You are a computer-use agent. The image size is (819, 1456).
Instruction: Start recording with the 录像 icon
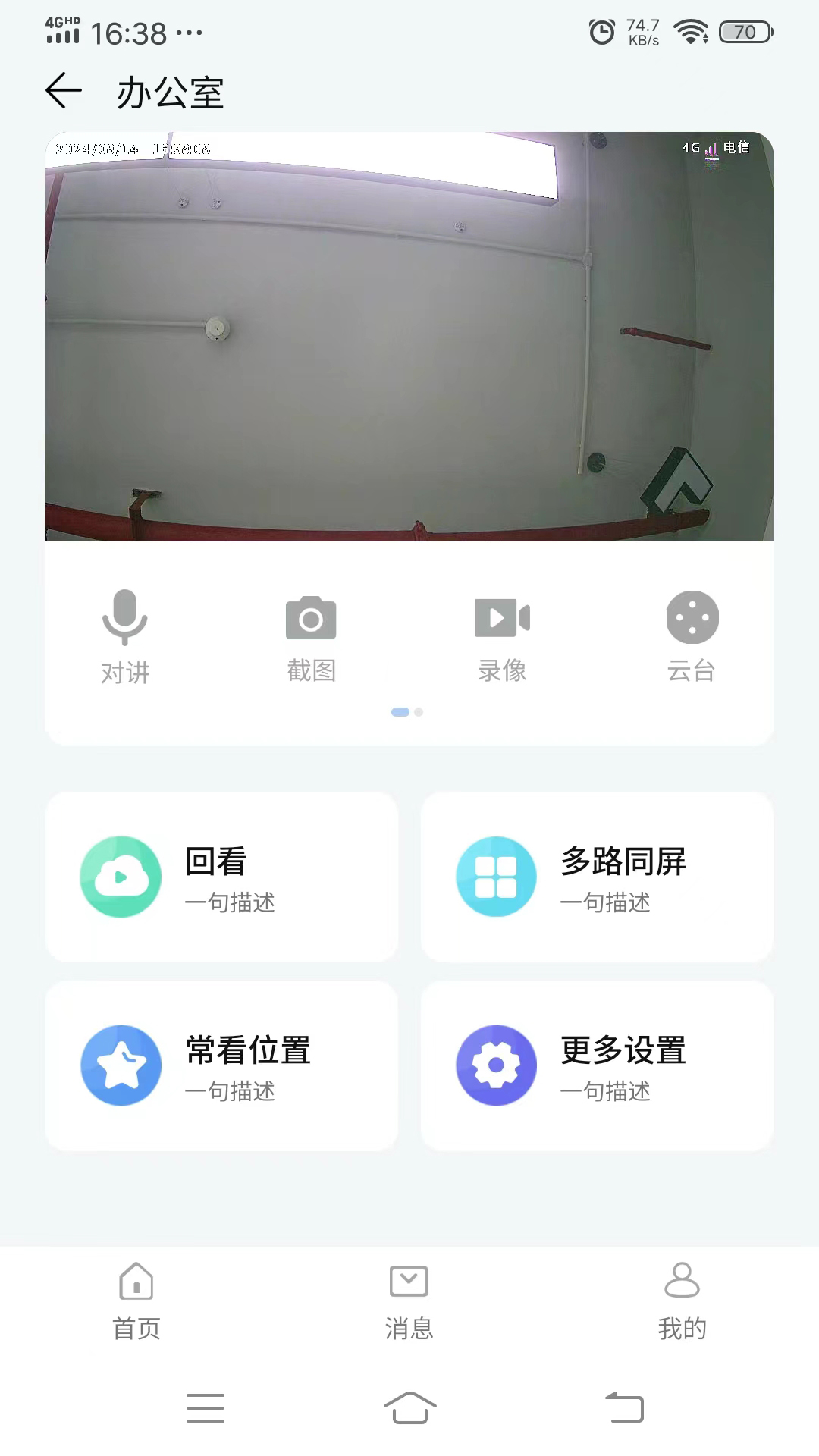[500, 618]
